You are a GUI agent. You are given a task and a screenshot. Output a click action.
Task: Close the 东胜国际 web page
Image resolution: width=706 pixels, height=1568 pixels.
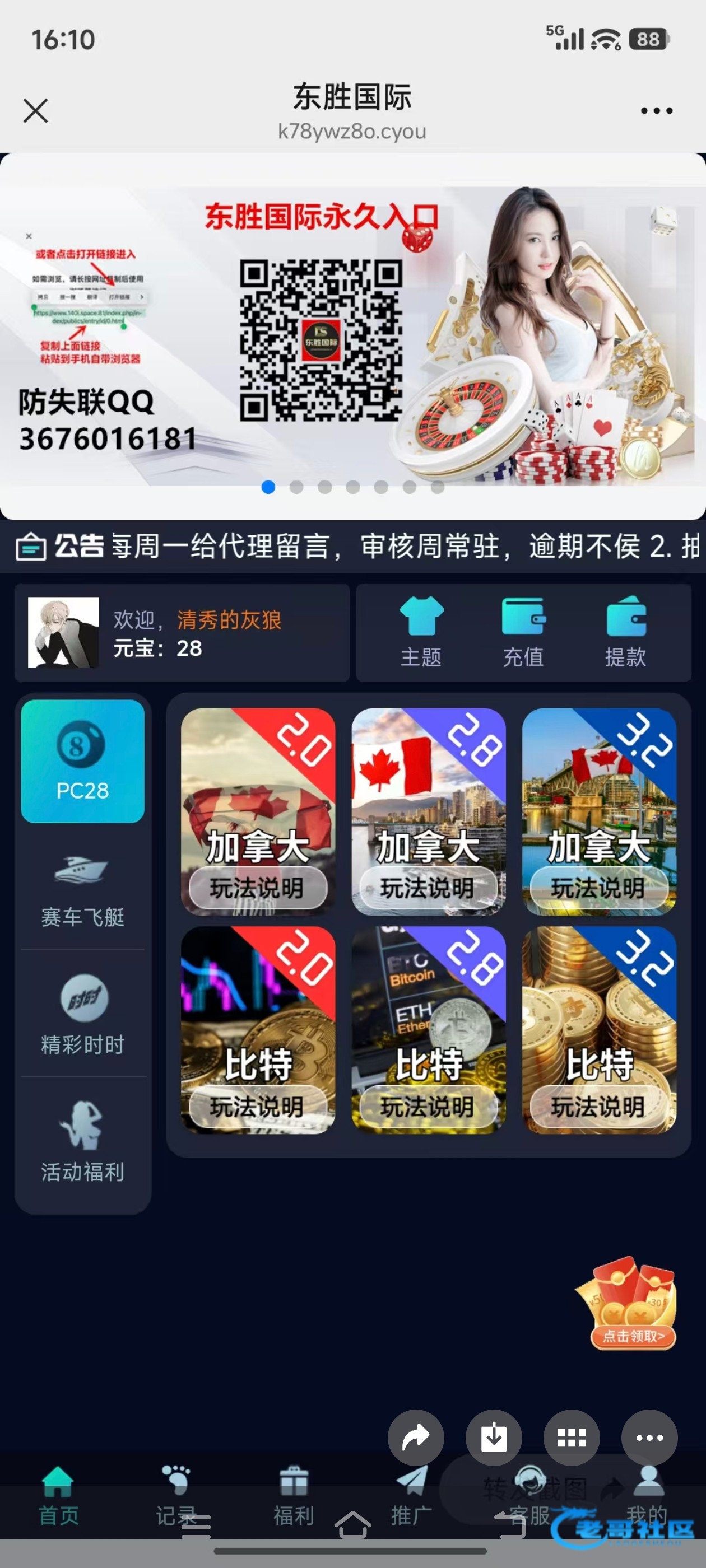(35, 111)
